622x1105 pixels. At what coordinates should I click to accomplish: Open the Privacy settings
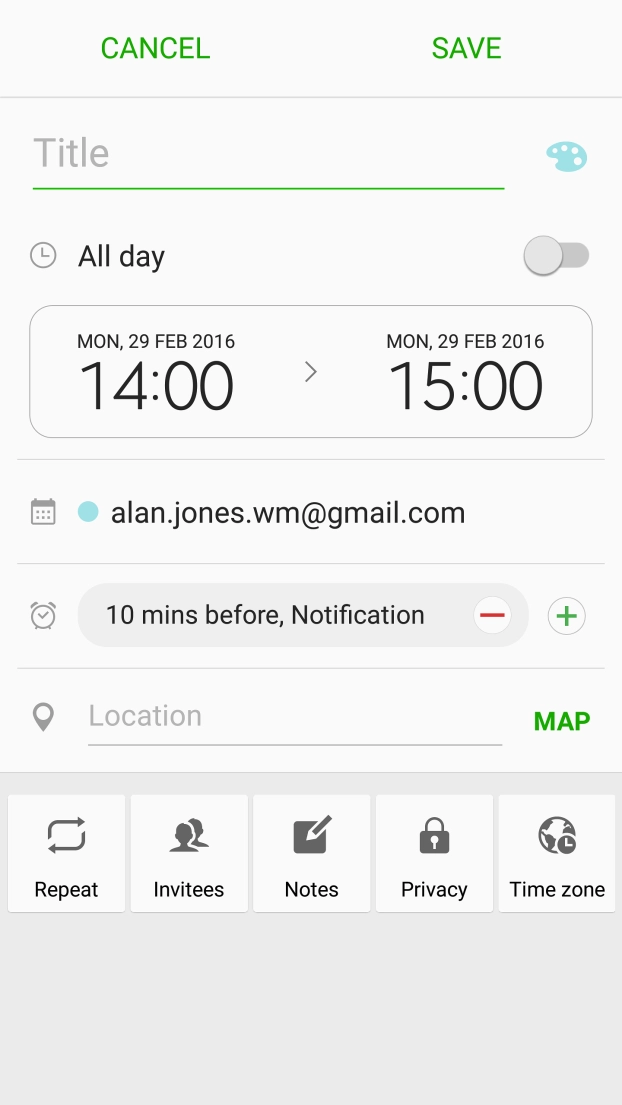(434, 853)
